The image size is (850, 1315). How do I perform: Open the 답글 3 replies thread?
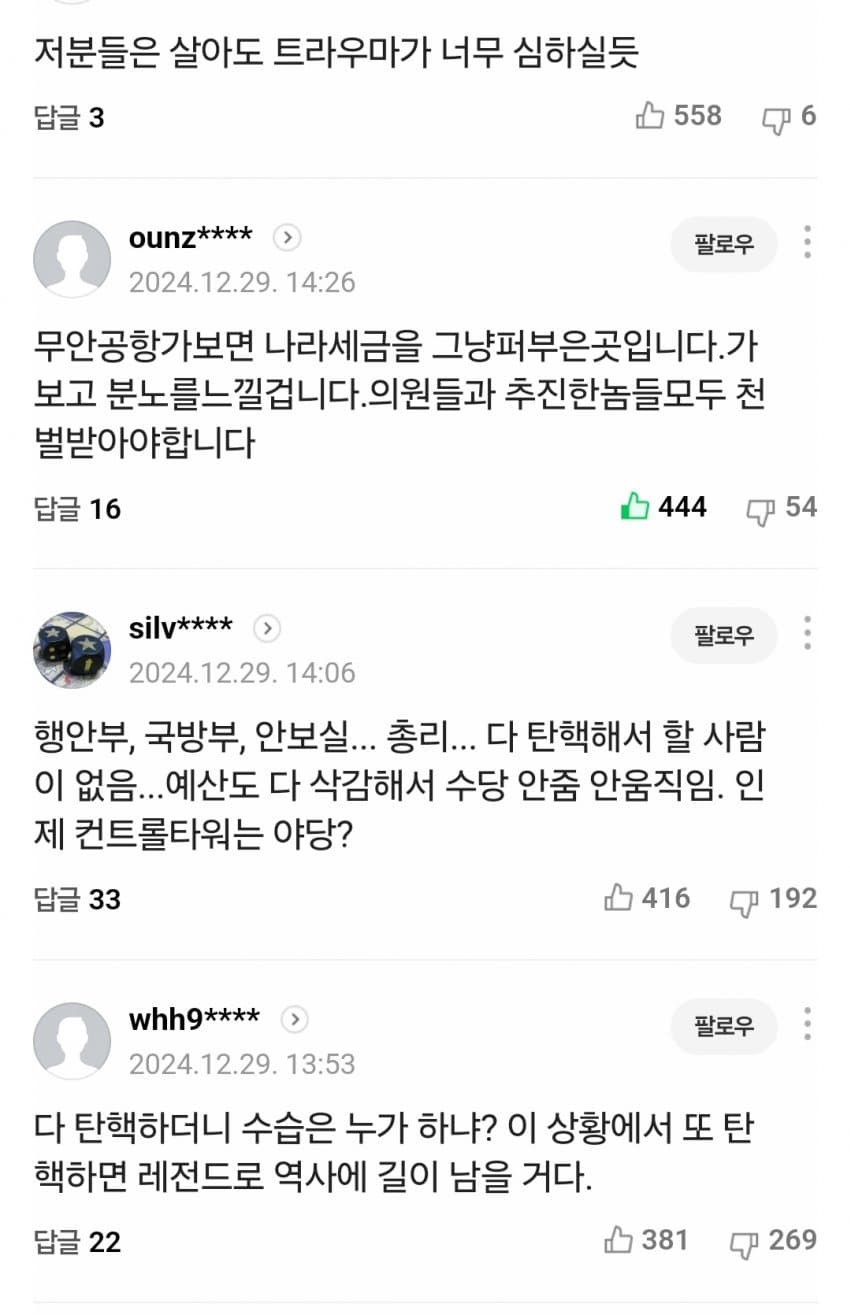(69, 118)
